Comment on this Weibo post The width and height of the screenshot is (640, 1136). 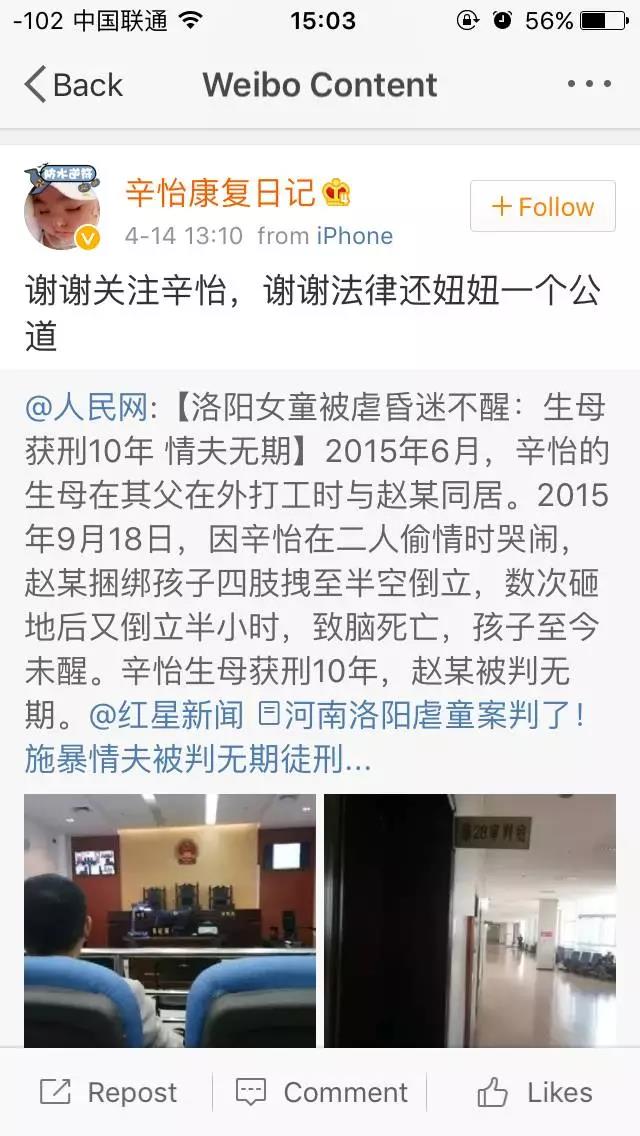click(321, 1092)
